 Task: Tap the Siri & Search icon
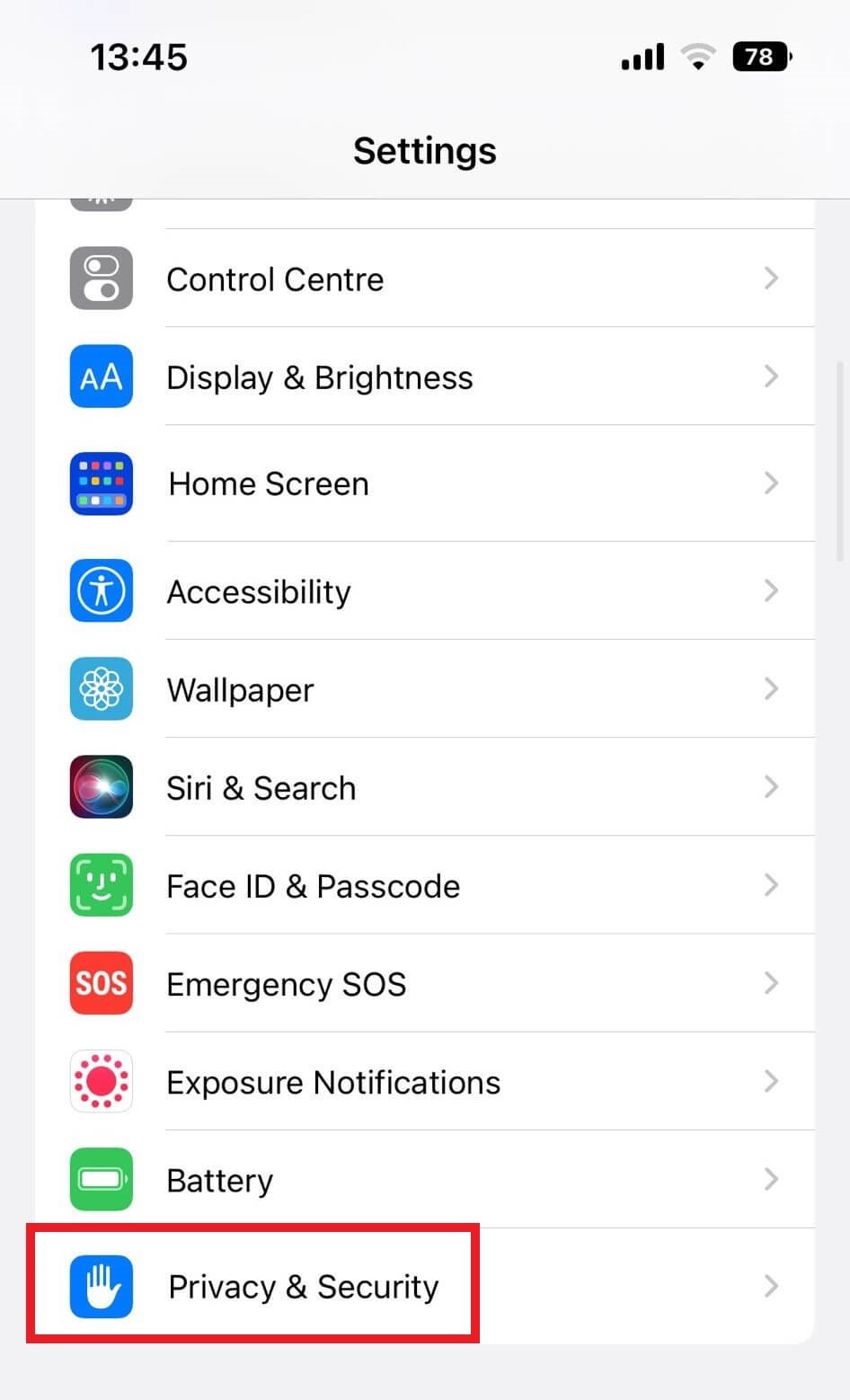(101, 787)
